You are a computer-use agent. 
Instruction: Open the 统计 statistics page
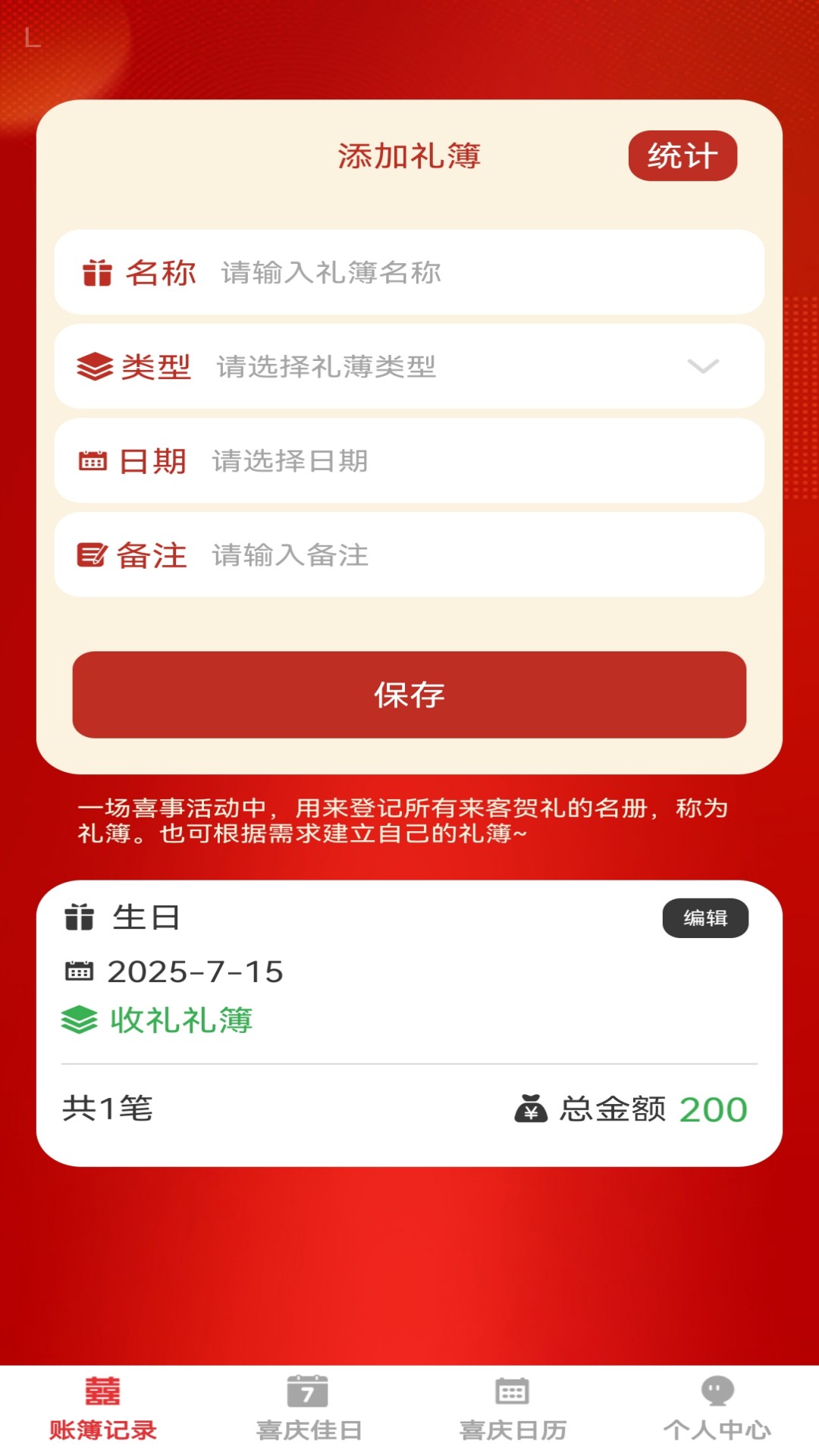(x=682, y=155)
